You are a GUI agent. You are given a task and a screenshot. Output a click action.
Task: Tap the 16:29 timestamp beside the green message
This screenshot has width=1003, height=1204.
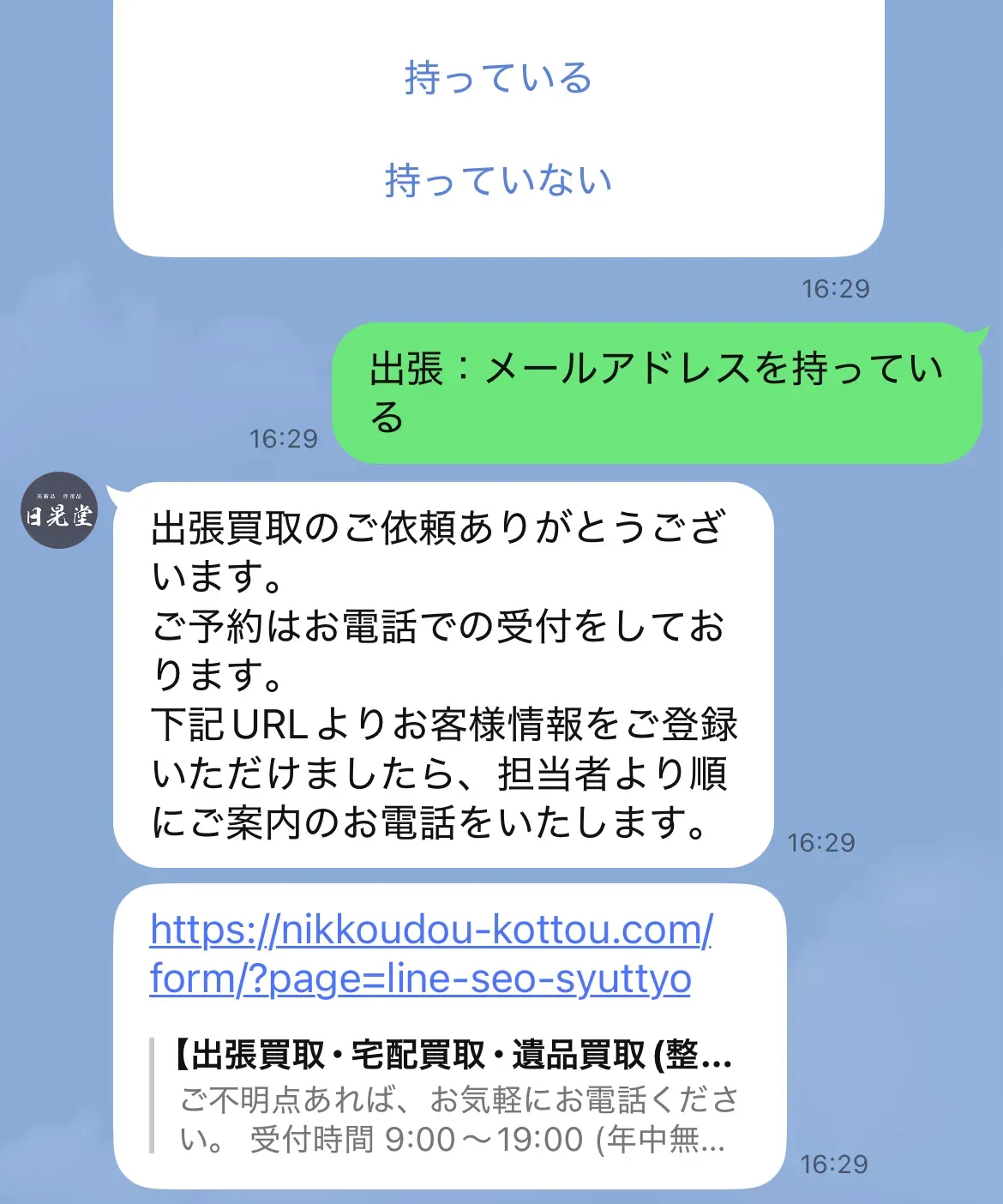click(x=285, y=436)
